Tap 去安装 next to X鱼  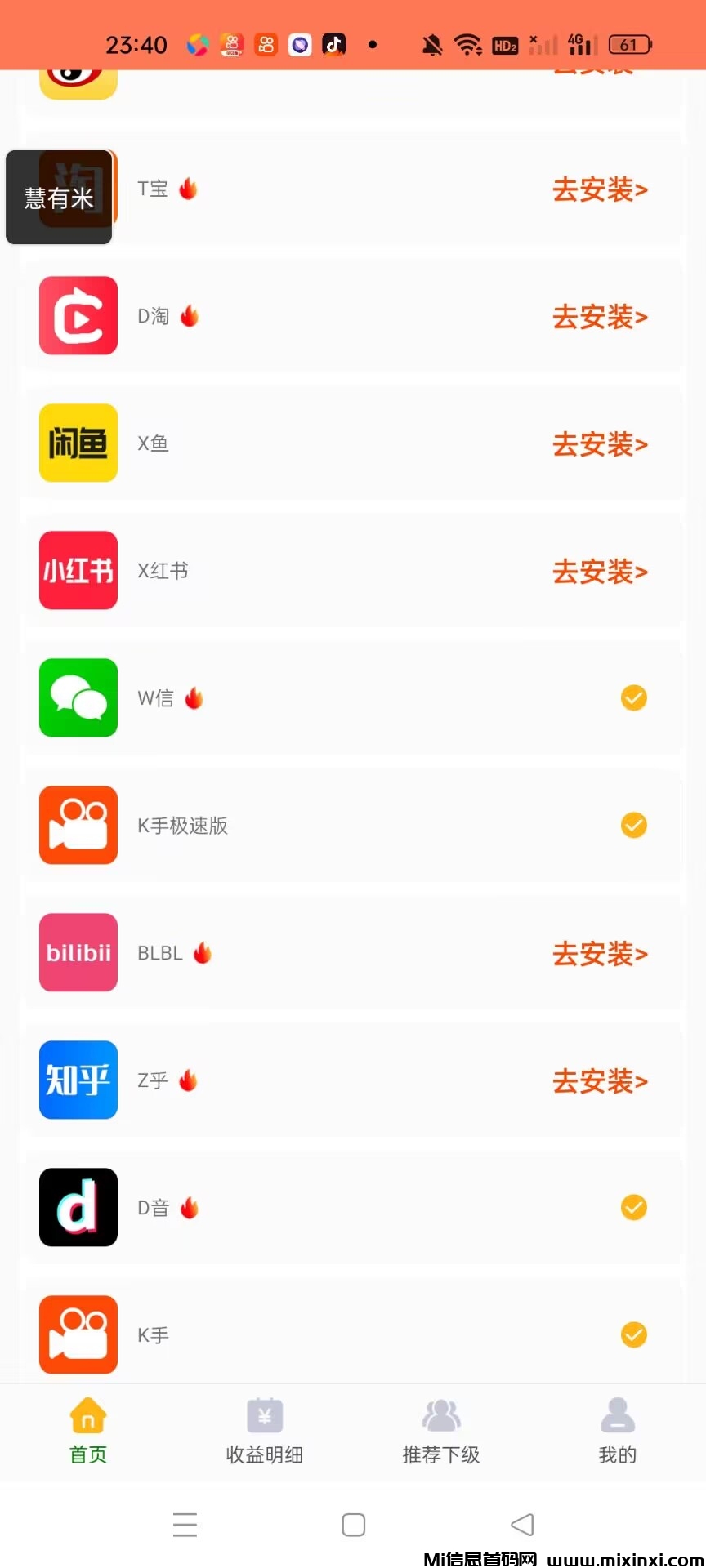[600, 444]
